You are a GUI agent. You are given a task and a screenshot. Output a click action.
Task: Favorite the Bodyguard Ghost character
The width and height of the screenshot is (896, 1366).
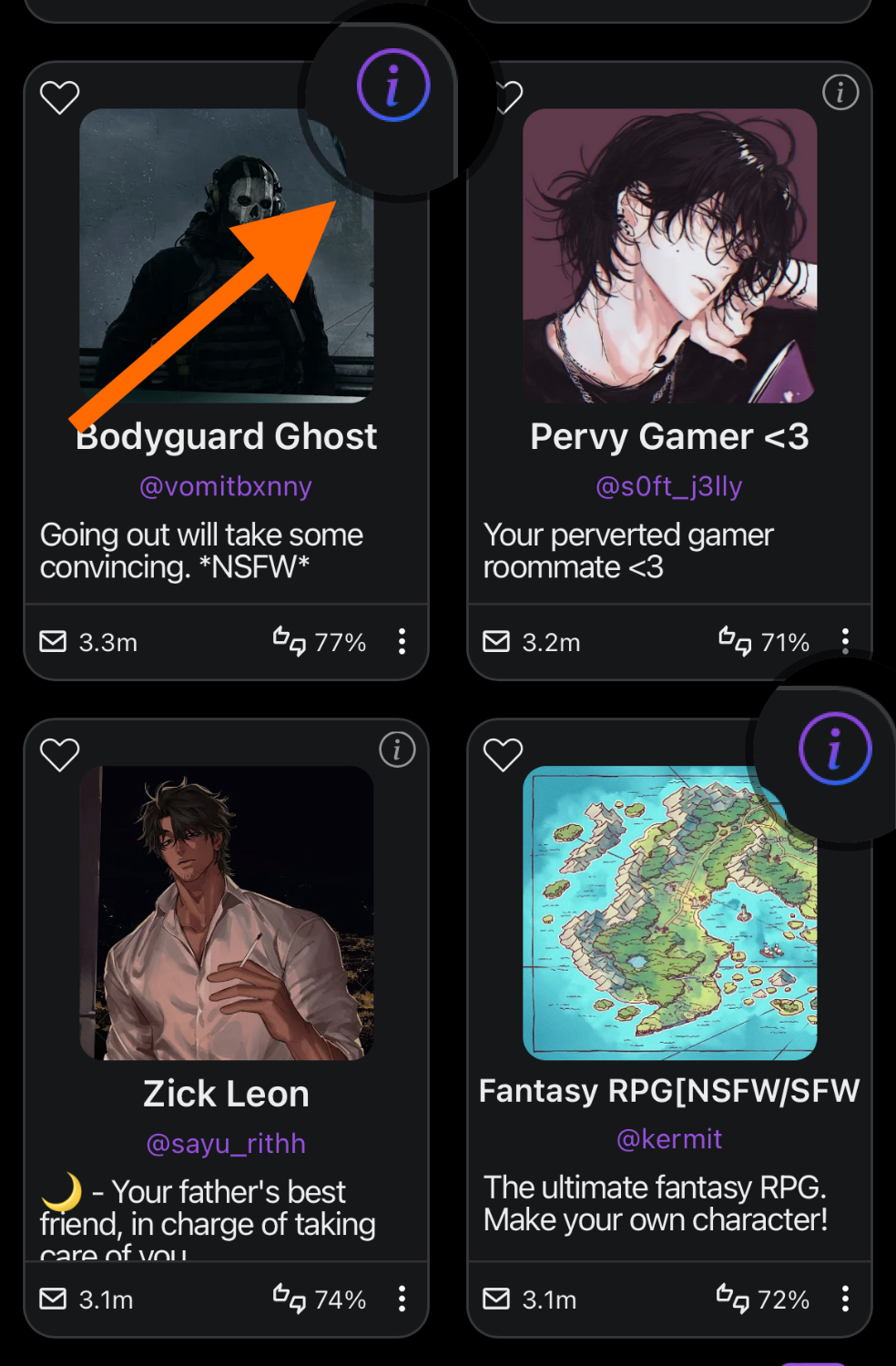coord(60,97)
